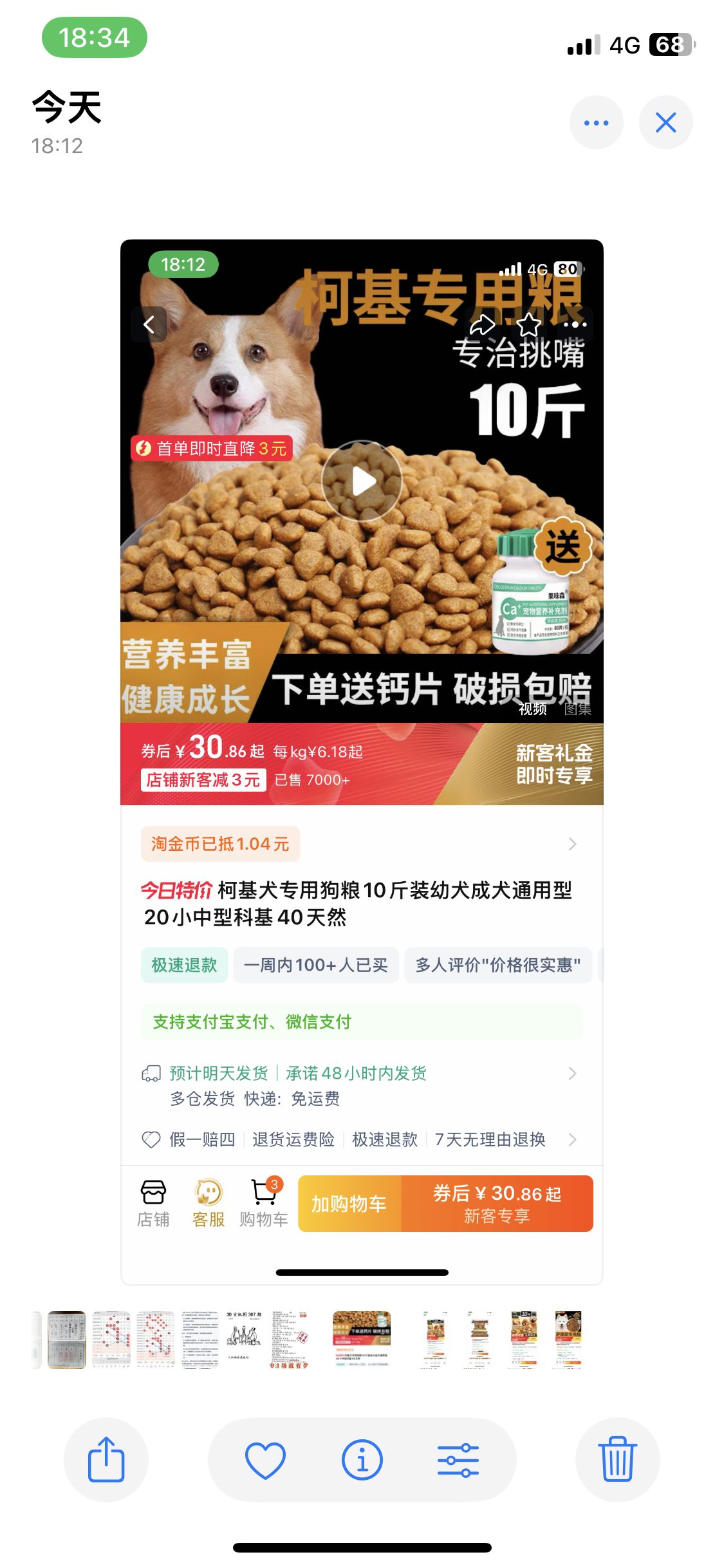Delete this photo with the trash icon
The image size is (724, 1568).
point(617,1459)
